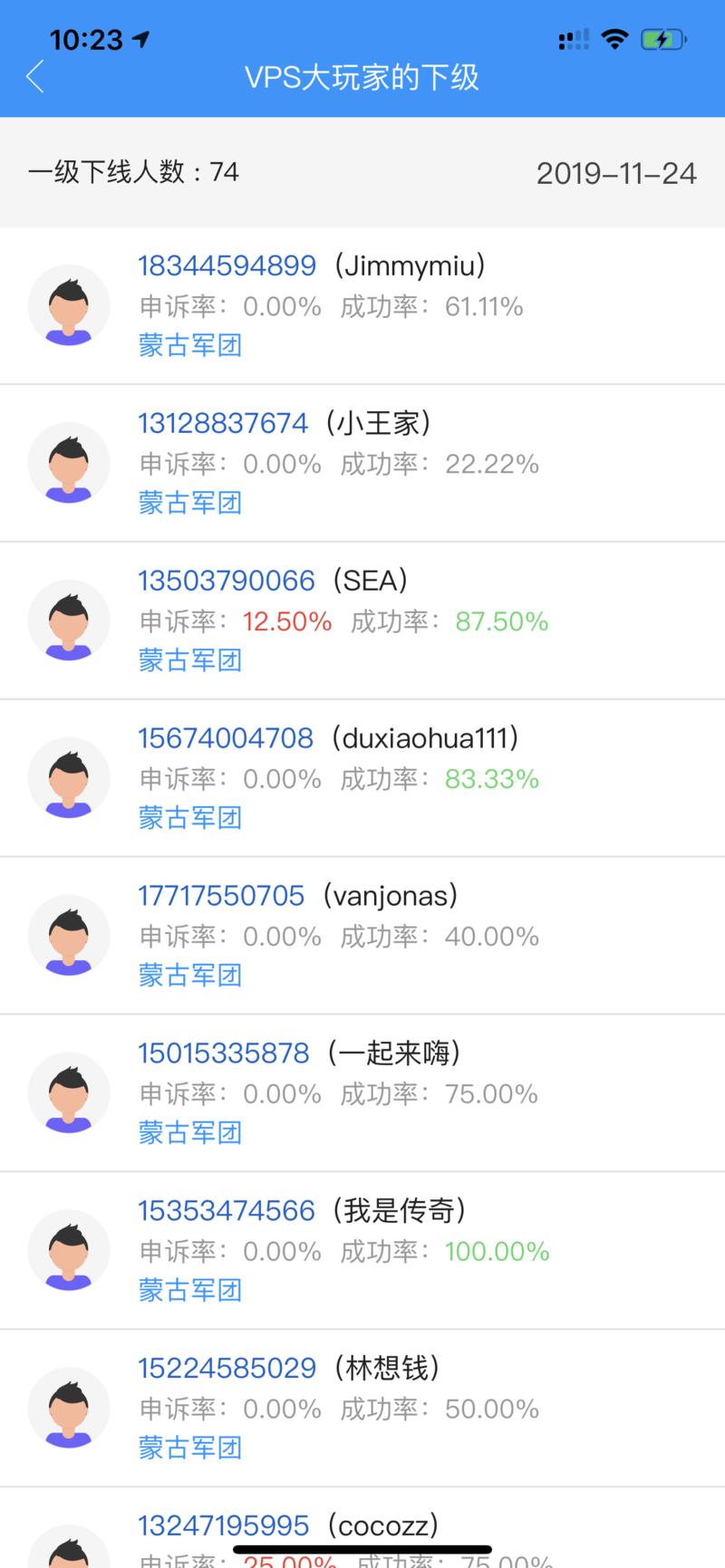Tap the 一级下线人数 count header
725x1568 pixels.
coord(134,172)
